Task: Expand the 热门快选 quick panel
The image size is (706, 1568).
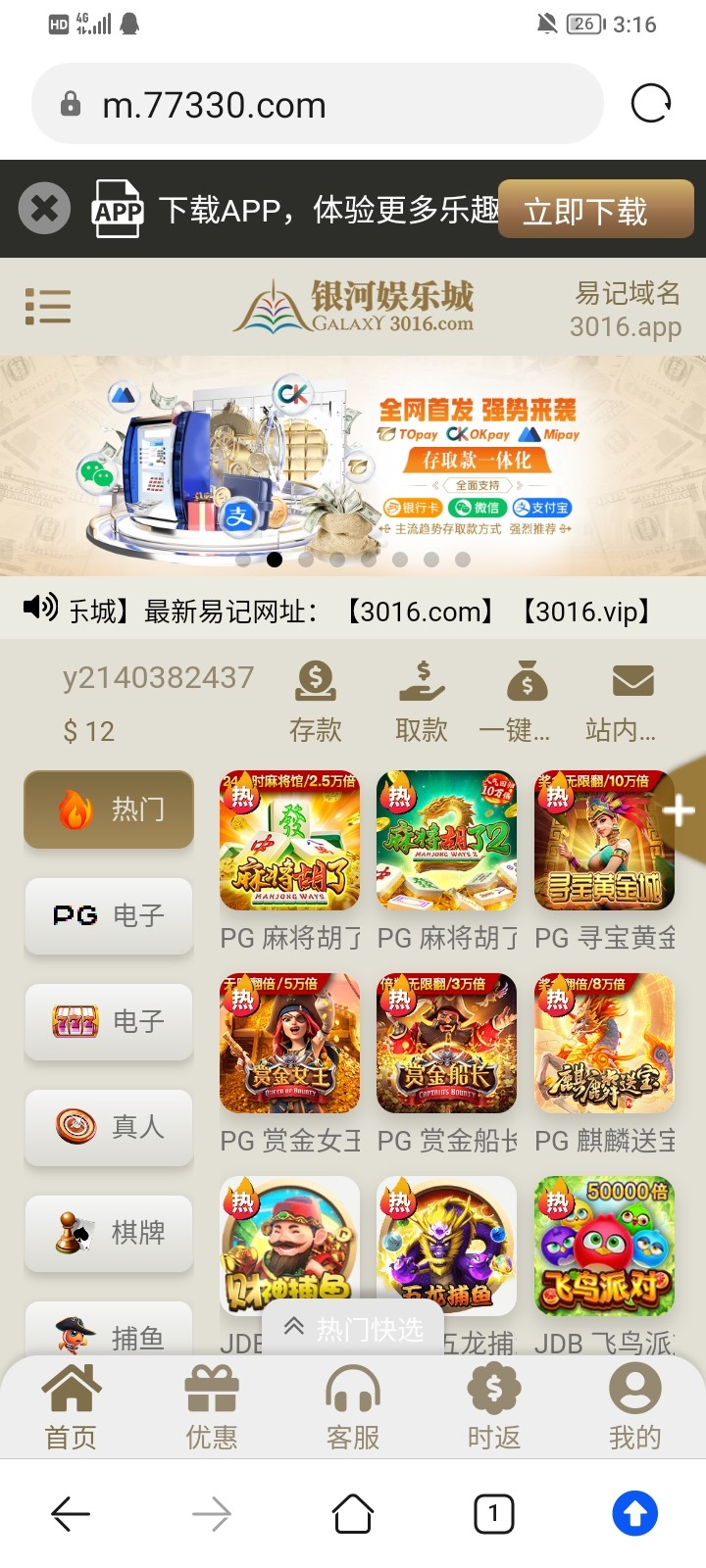Action: click(x=355, y=1329)
